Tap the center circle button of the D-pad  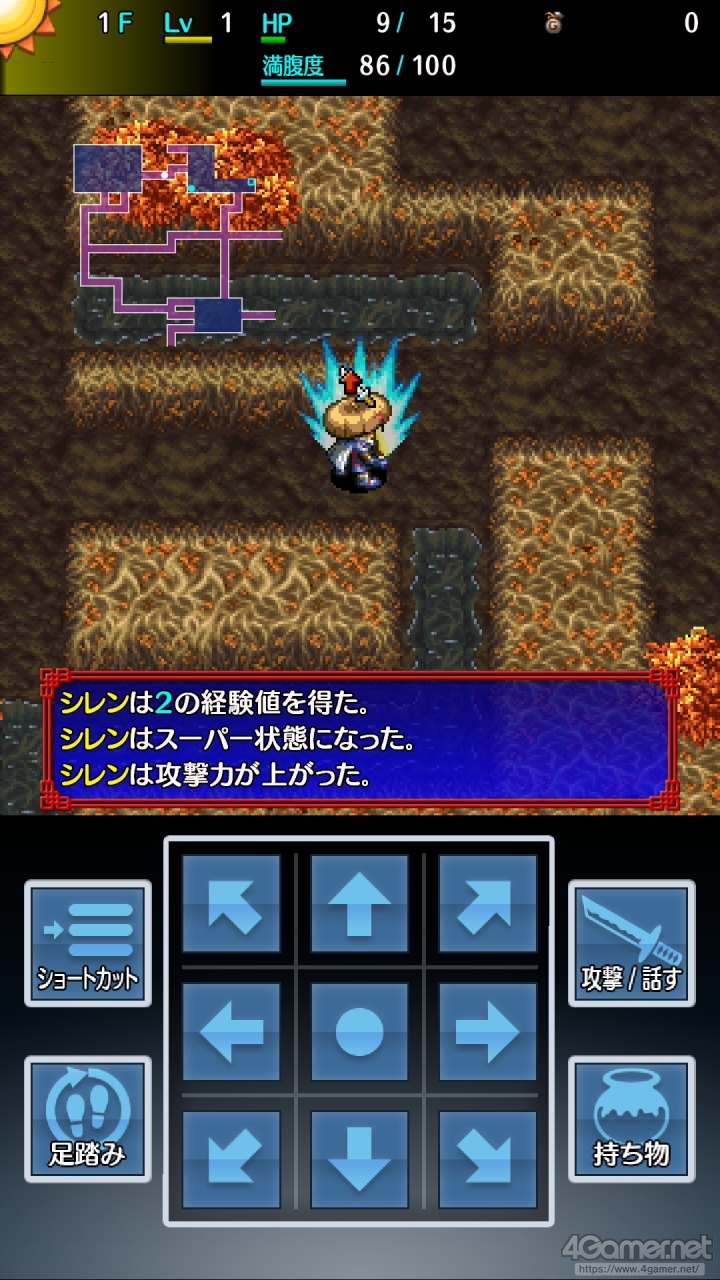coord(359,1031)
